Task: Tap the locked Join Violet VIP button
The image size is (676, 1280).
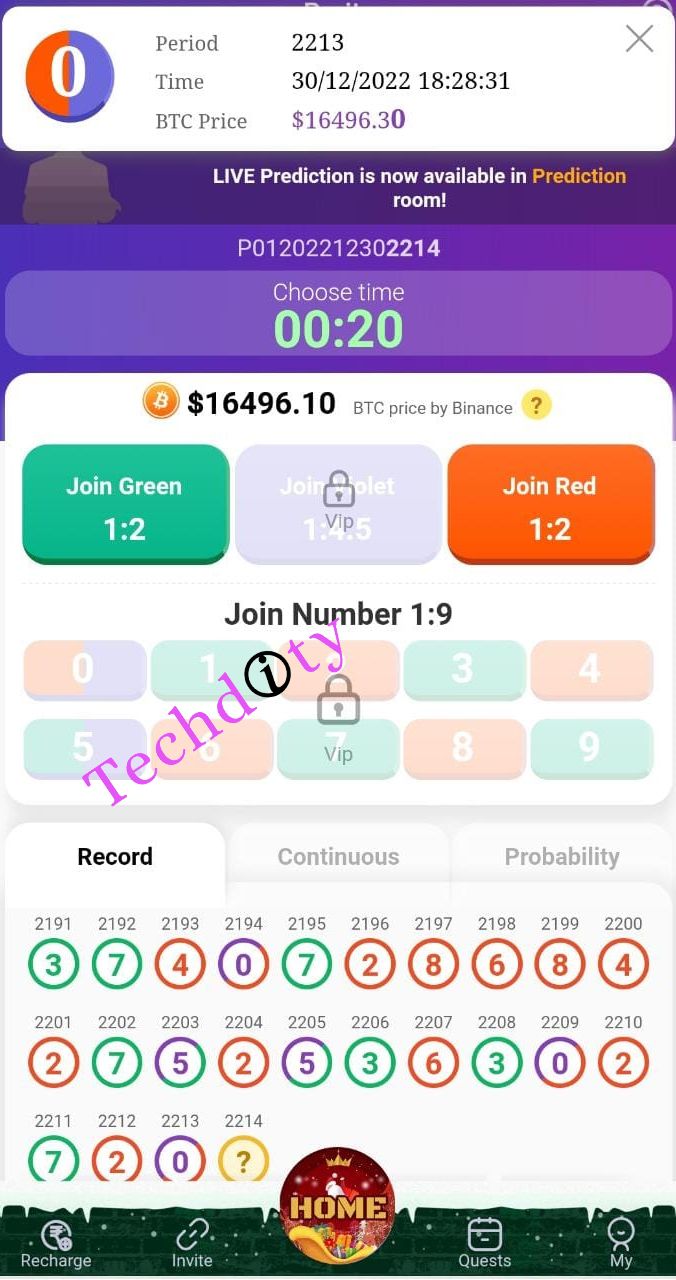Action: coord(338,503)
